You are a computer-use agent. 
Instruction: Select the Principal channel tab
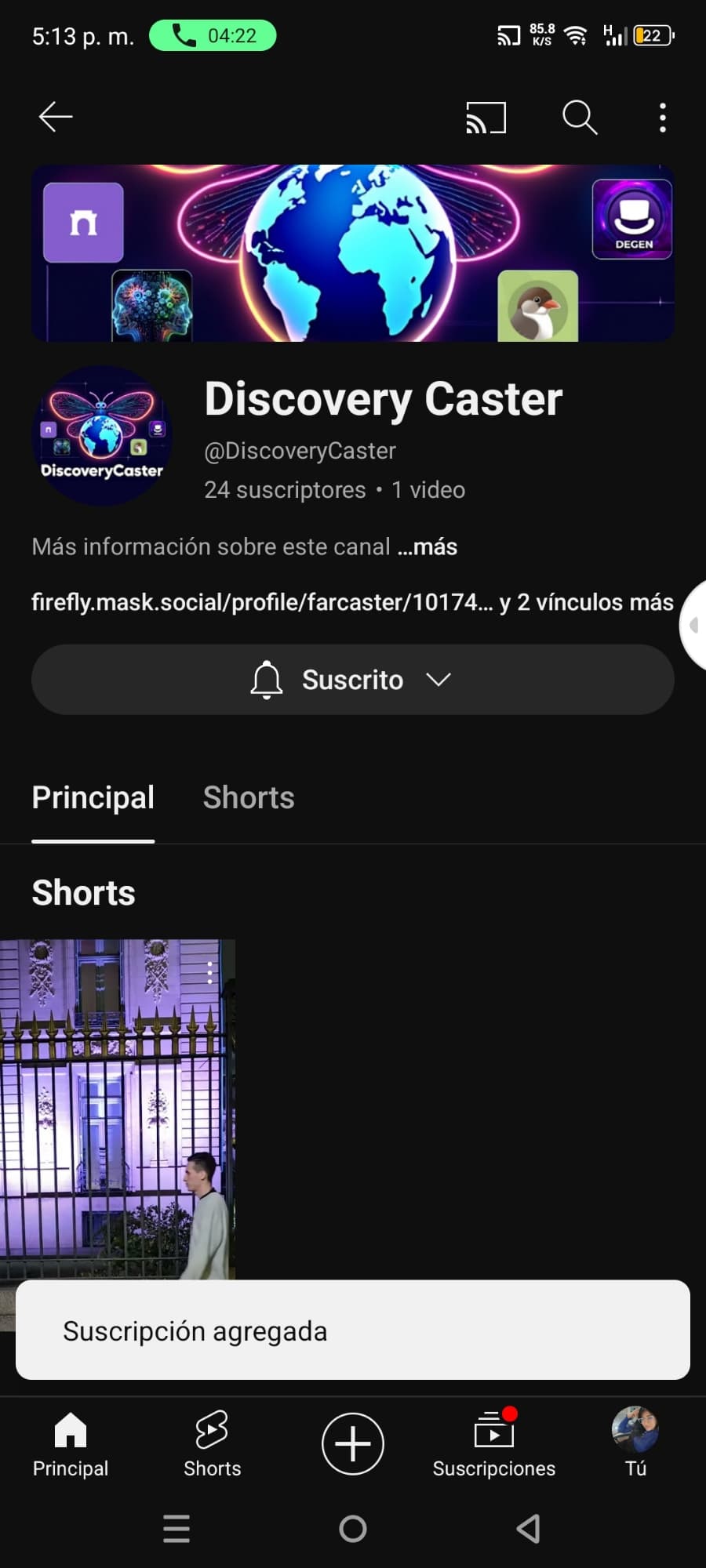[x=93, y=797]
